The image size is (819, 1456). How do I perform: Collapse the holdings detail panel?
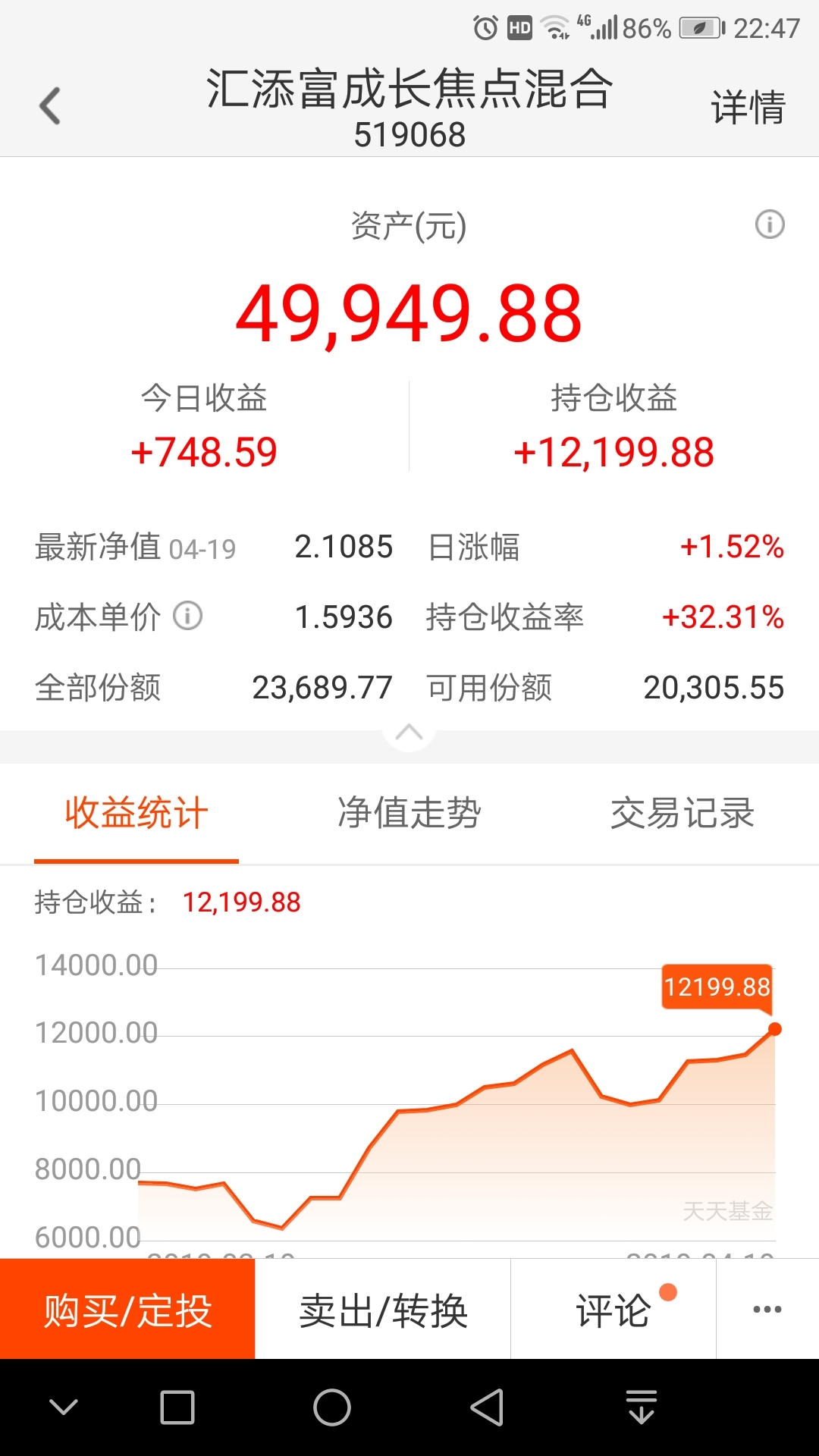[x=409, y=733]
